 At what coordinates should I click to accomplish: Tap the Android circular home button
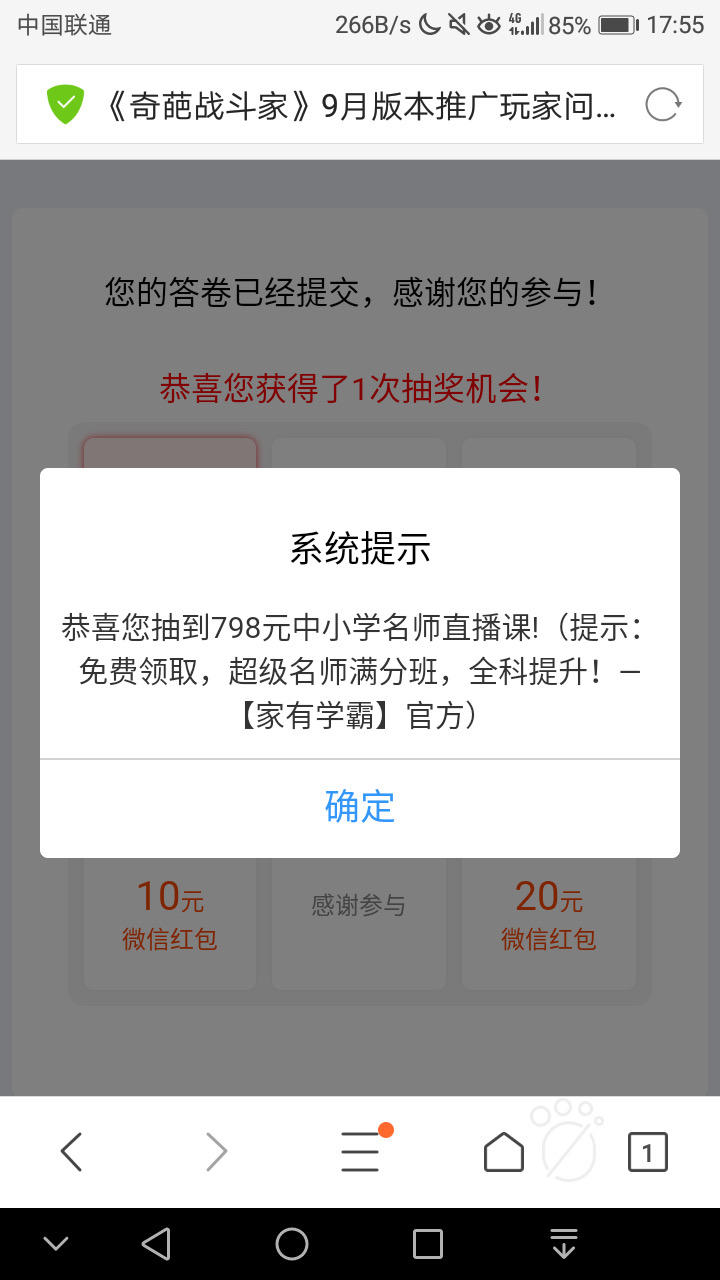click(x=291, y=1243)
